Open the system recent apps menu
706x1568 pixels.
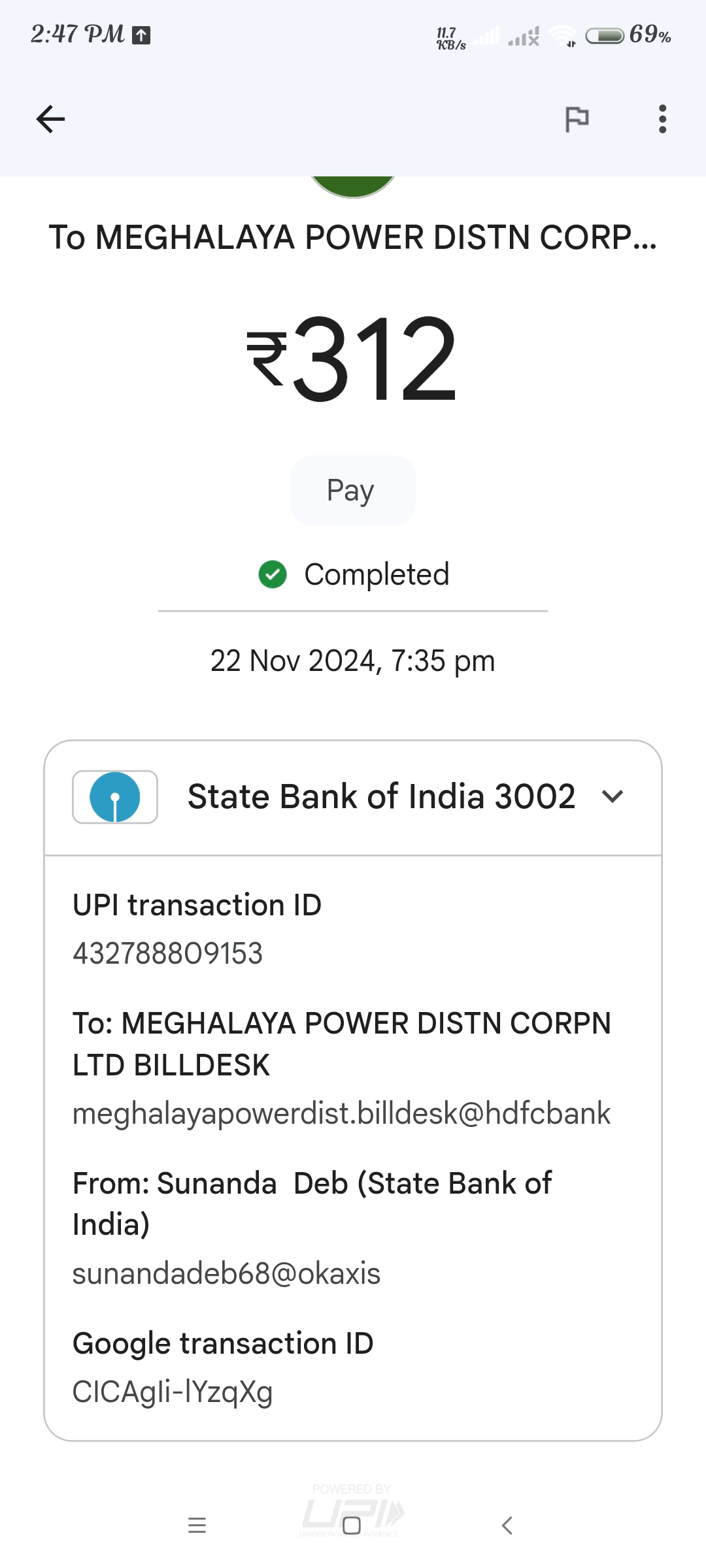click(x=197, y=1526)
